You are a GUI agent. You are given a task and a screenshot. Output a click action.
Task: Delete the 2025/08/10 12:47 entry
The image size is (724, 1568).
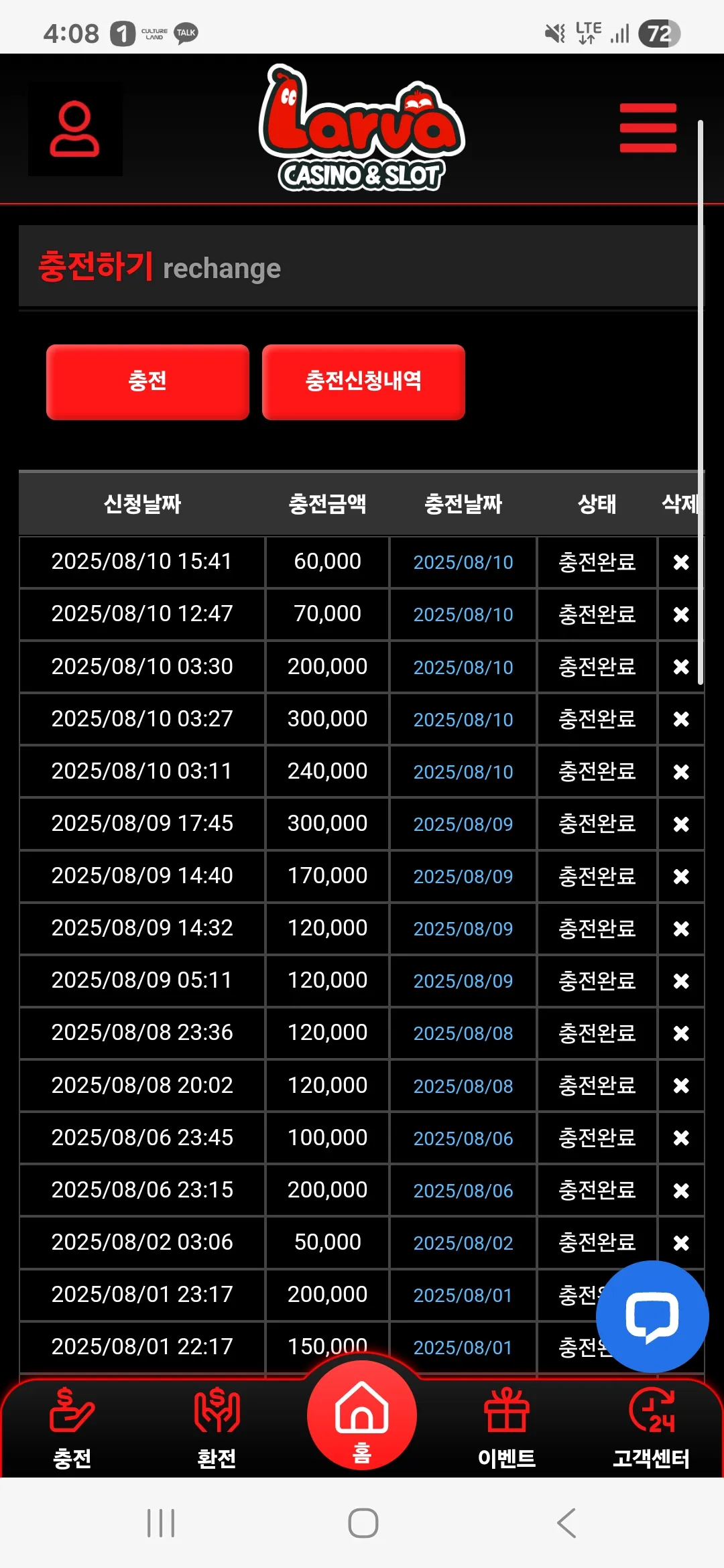pos(681,614)
